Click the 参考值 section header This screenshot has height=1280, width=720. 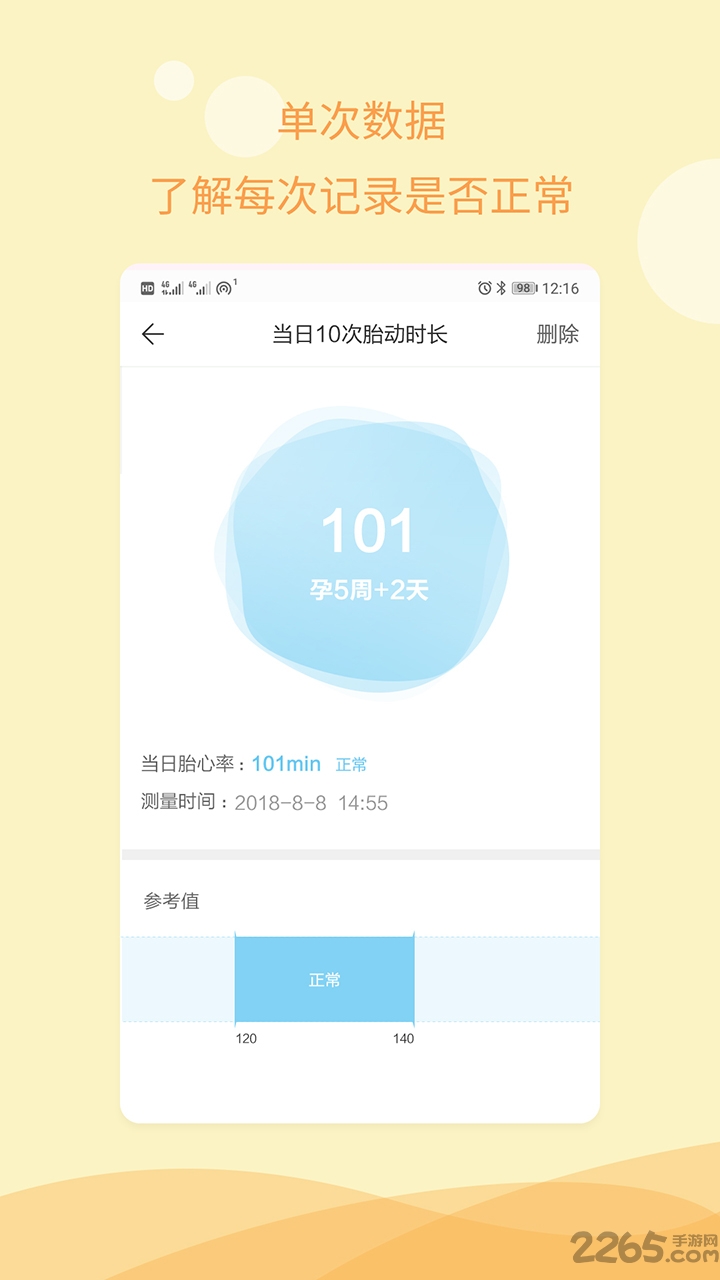click(x=171, y=900)
